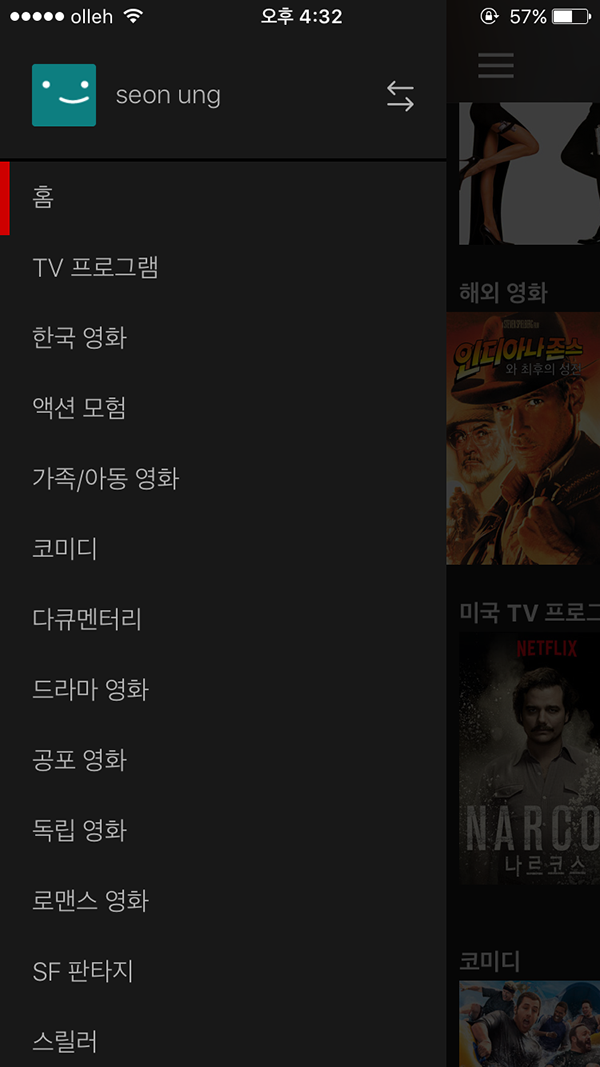Screen dimensions: 600x1067
Task: Open 액션 모험 category
Action: click(x=79, y=408)
